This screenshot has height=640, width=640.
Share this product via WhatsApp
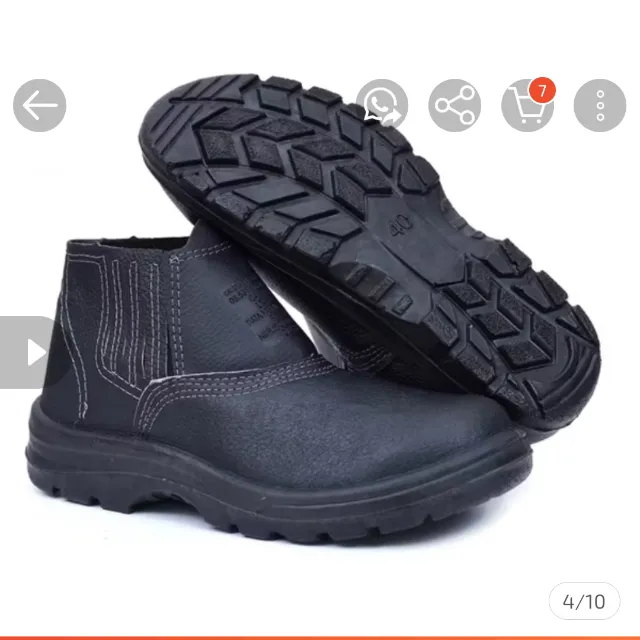point(382,105)
